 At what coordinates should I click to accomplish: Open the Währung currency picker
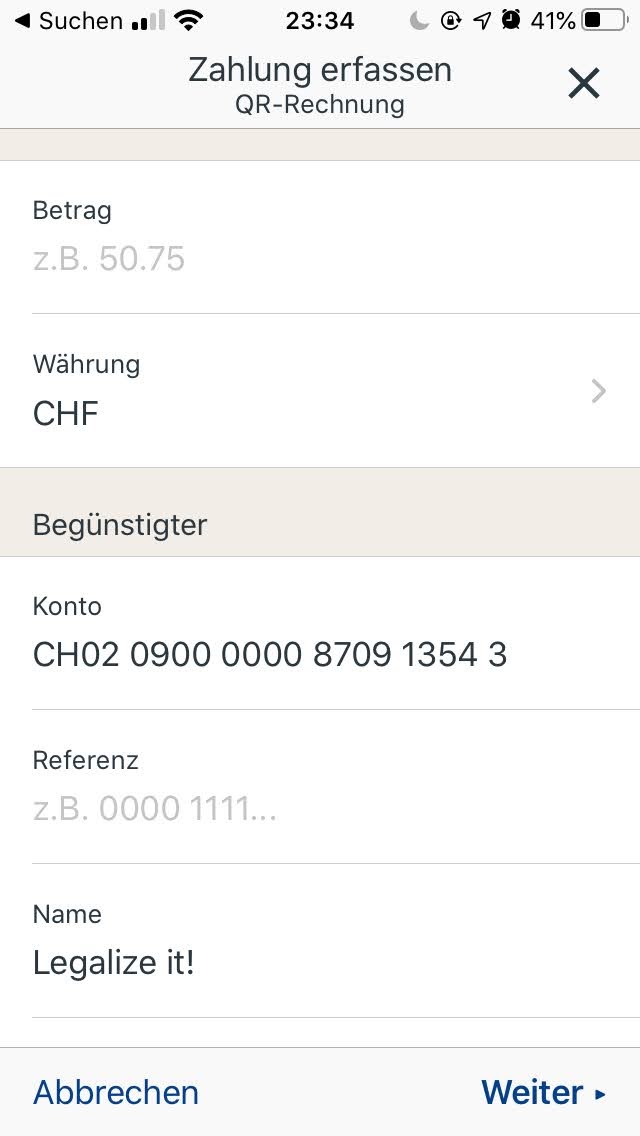click(x=320, y=392)
